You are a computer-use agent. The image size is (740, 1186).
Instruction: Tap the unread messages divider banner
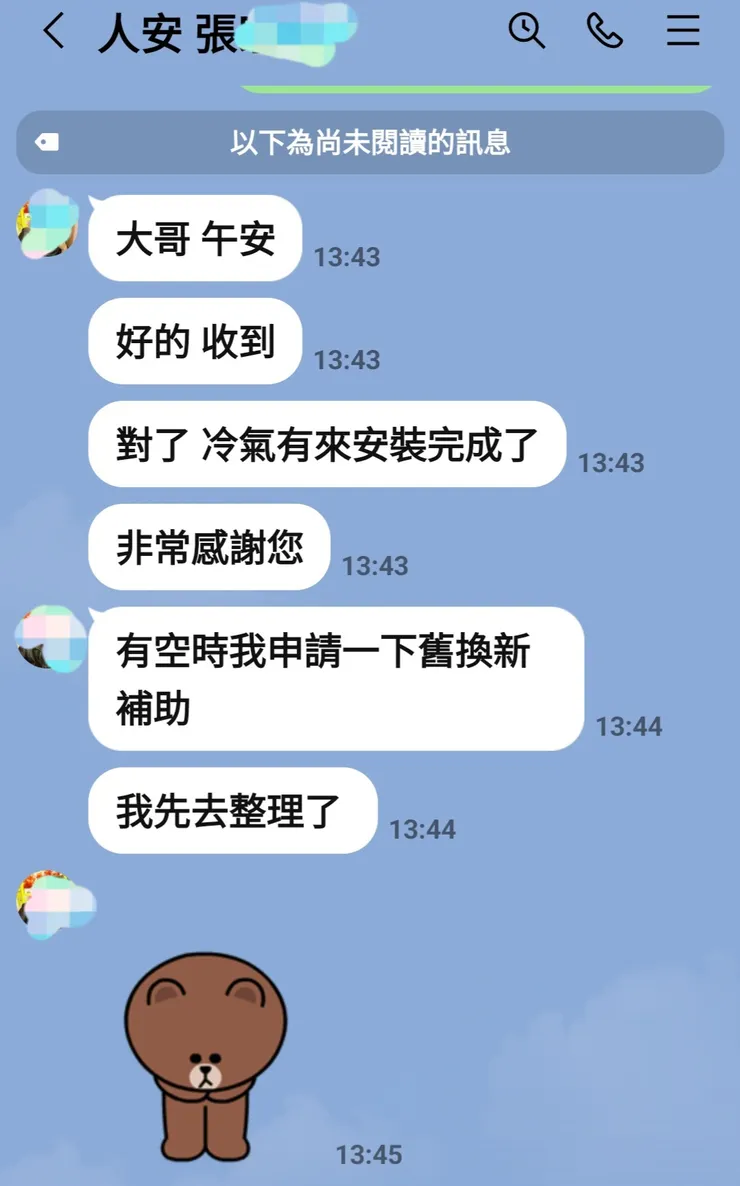pyautogui.click(x=370, y=143)
